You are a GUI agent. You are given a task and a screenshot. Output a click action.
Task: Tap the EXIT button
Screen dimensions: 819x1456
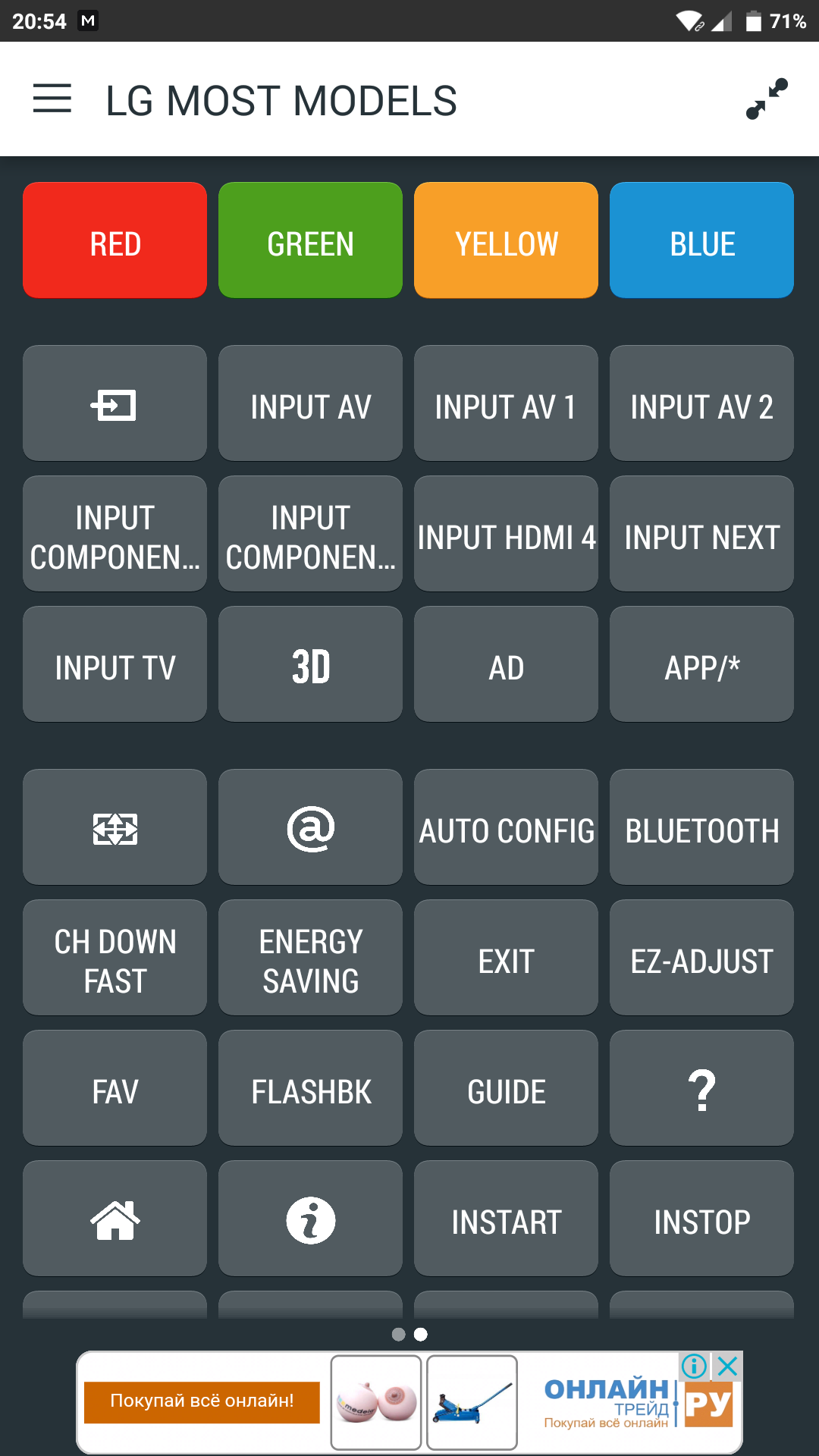[506, 959]
